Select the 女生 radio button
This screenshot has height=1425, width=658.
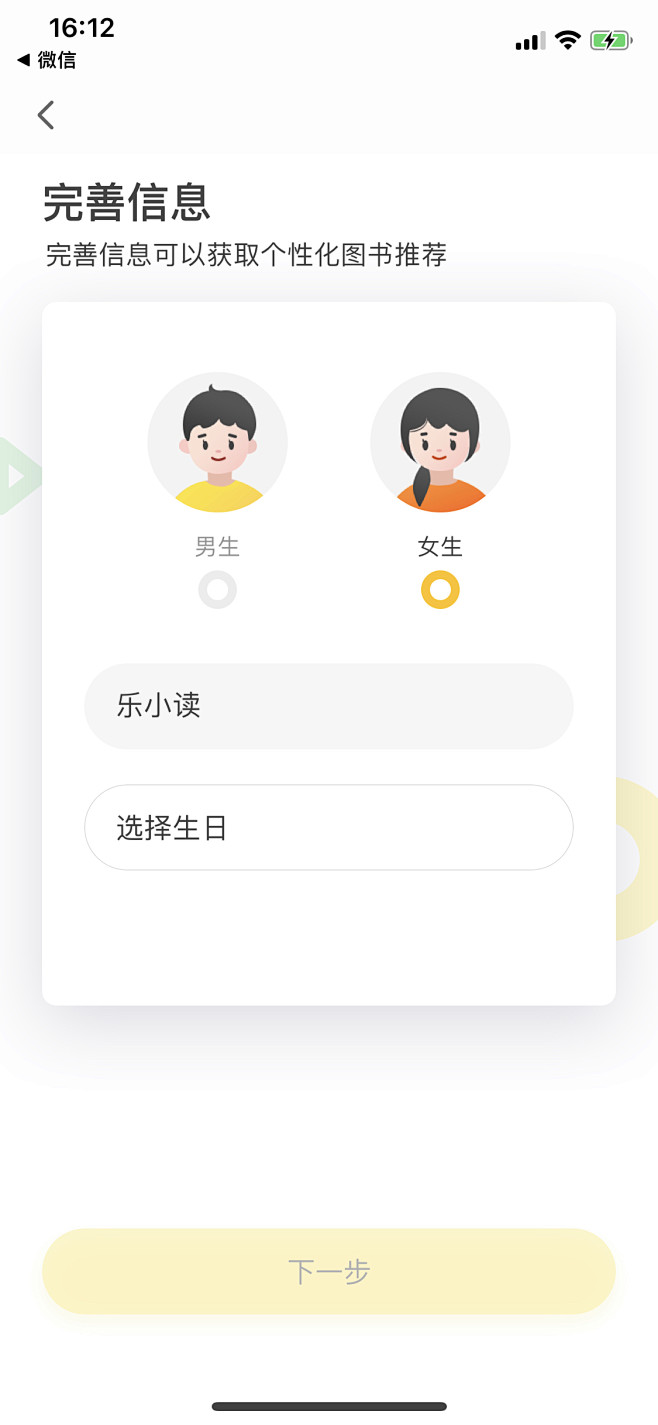(440, 590)
